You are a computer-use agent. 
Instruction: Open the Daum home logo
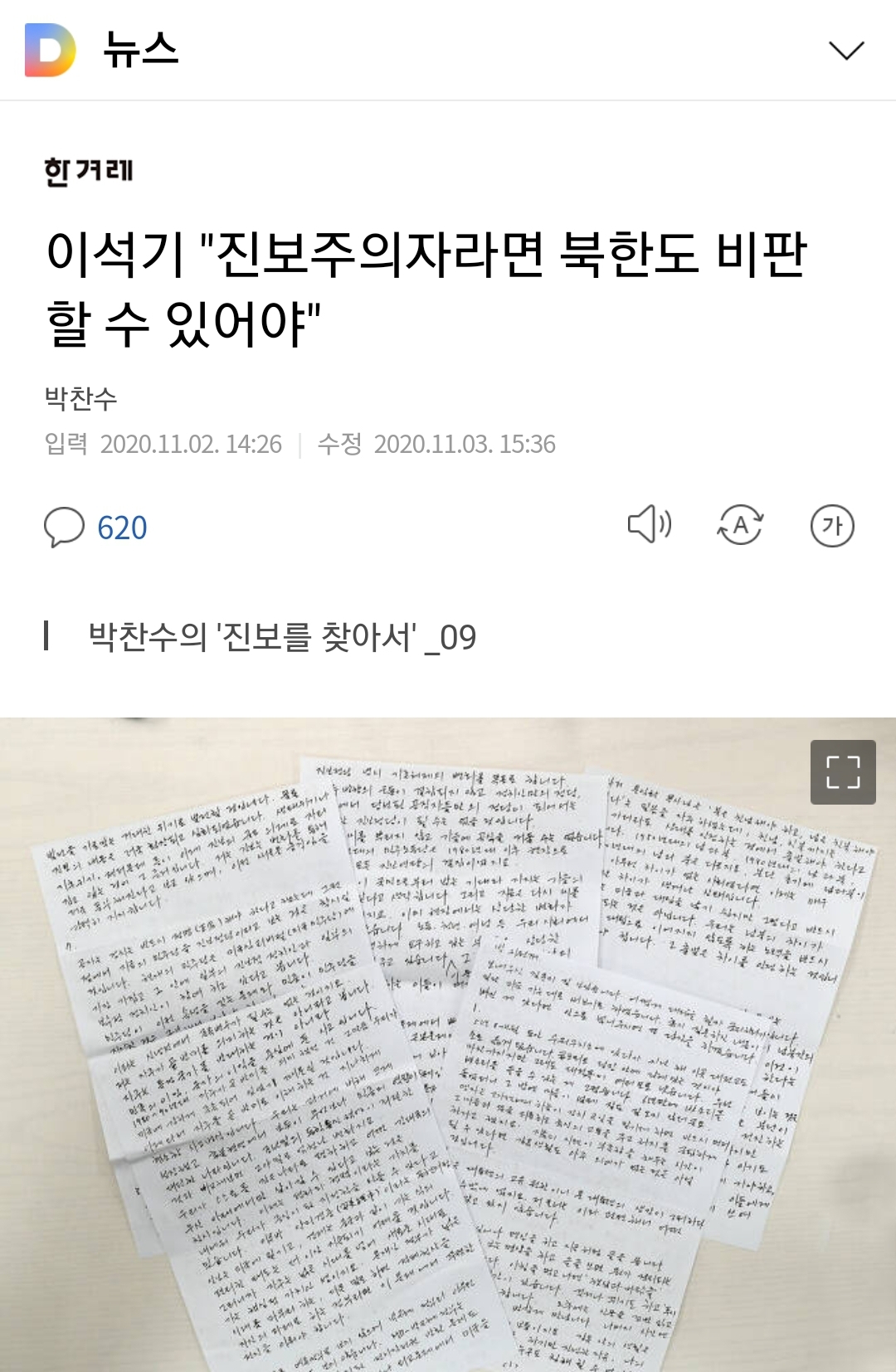pyautogui.click(x=50, y=51)
